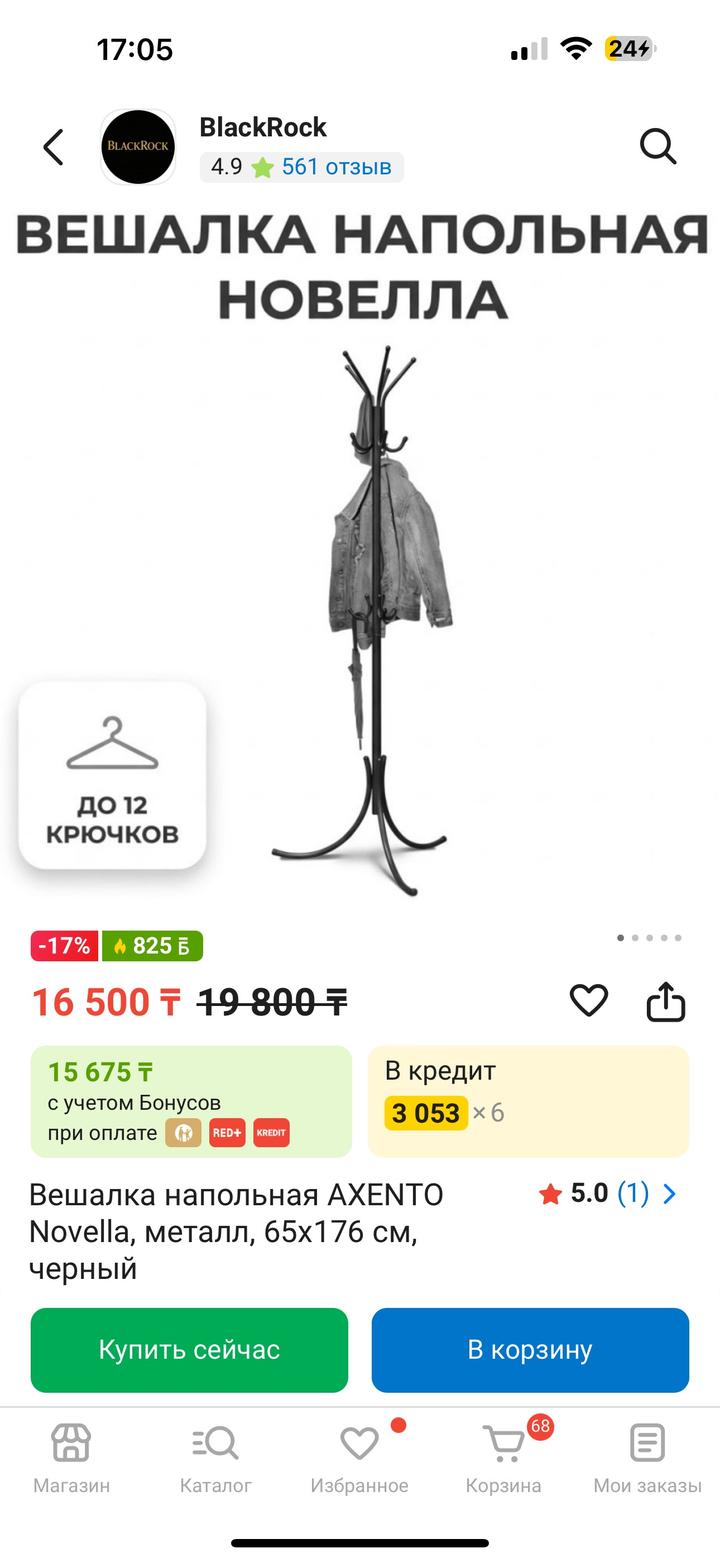Switch to the Каталог tab
The image size is (720, 1561).
pyautogui.click(x=215, y=1458)
